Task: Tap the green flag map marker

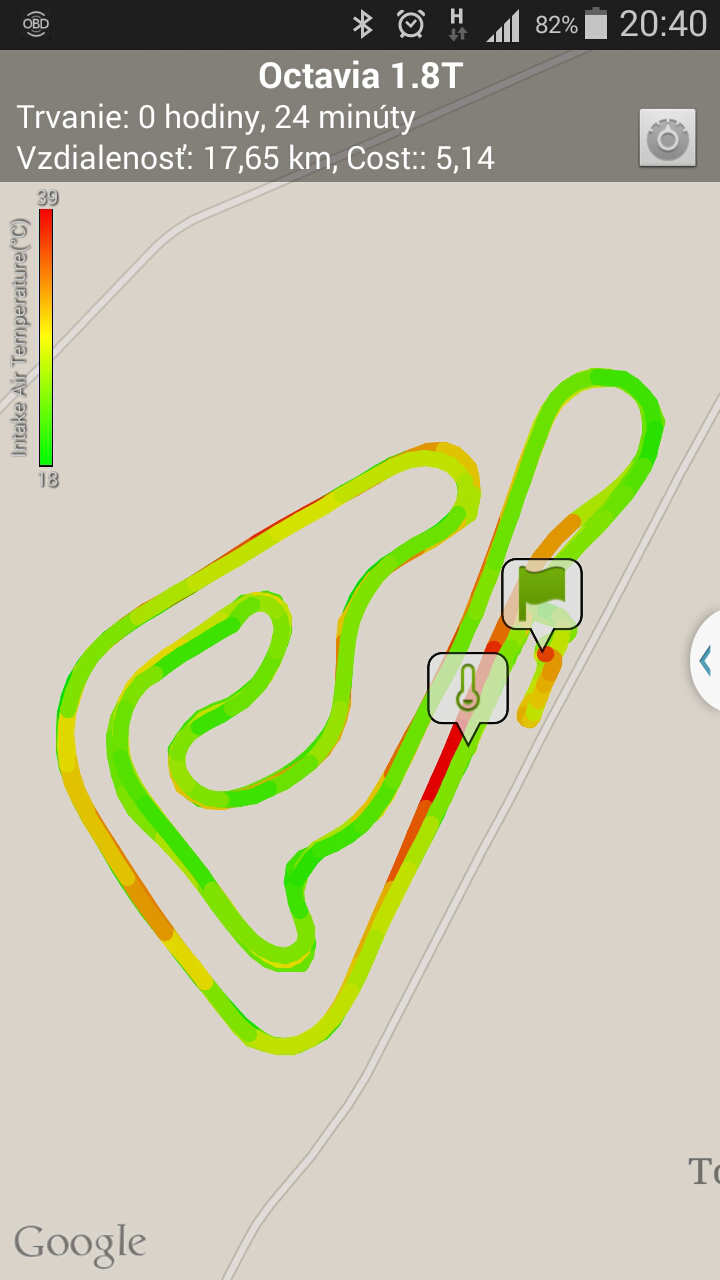Action: pyautogui.click(x=542, y=594)
